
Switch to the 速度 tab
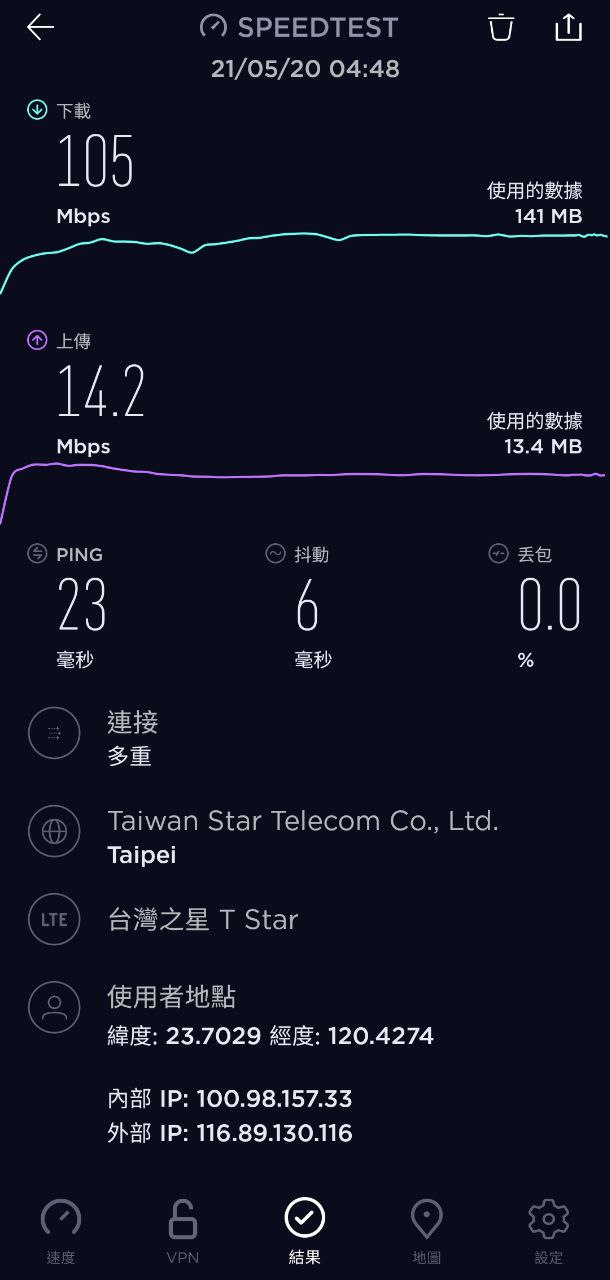(x=61, y=1231)
